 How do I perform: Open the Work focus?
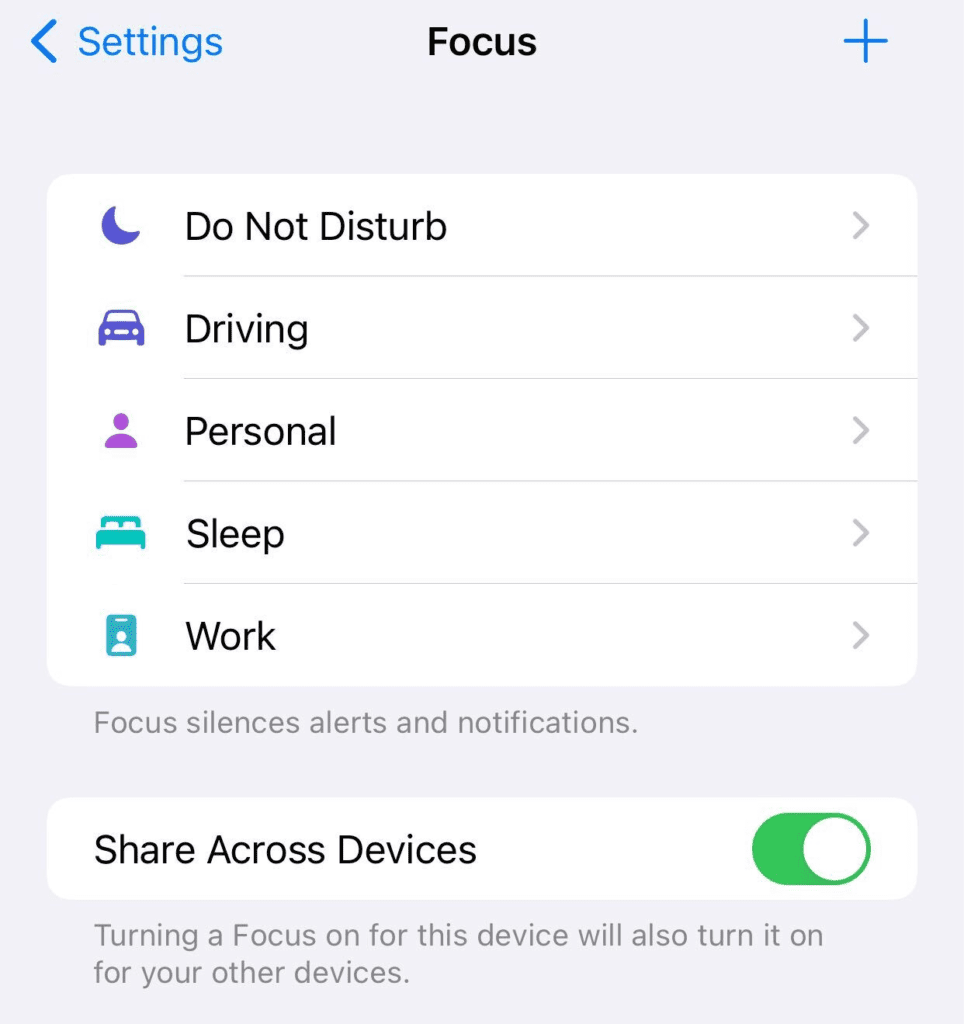pos(480,636)
